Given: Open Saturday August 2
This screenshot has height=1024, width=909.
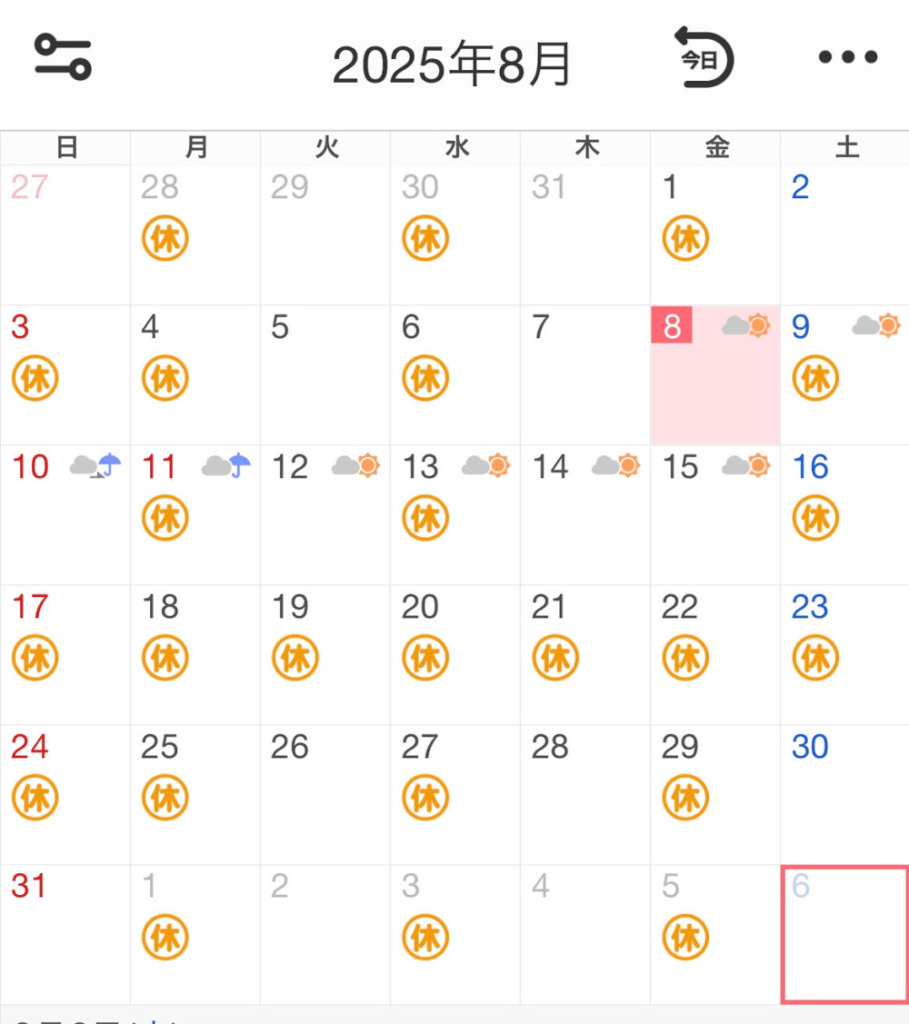Looking at the screenshot, I should coord(844,235).
